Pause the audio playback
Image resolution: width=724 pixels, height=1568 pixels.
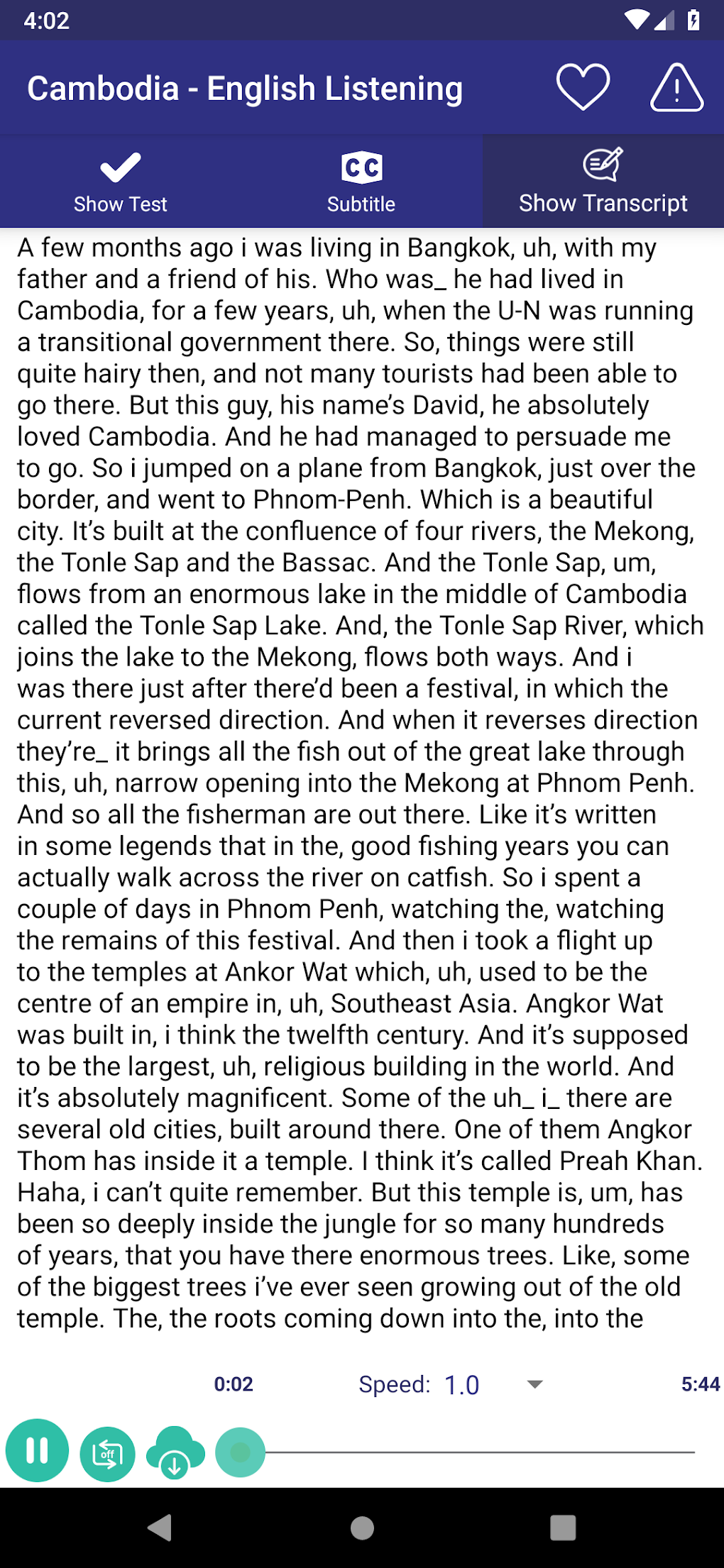[x=37, y=1450]
